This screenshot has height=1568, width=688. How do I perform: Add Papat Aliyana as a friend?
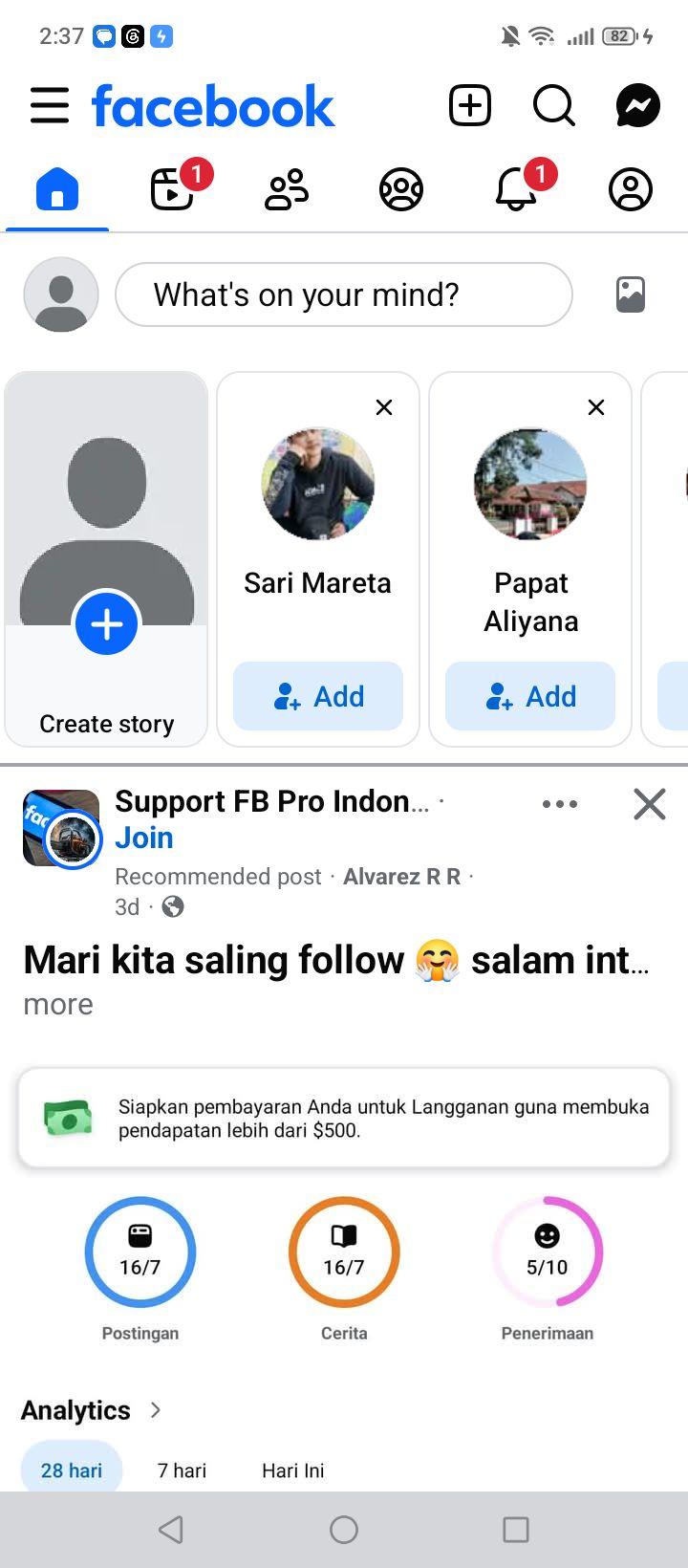point(530,696)
